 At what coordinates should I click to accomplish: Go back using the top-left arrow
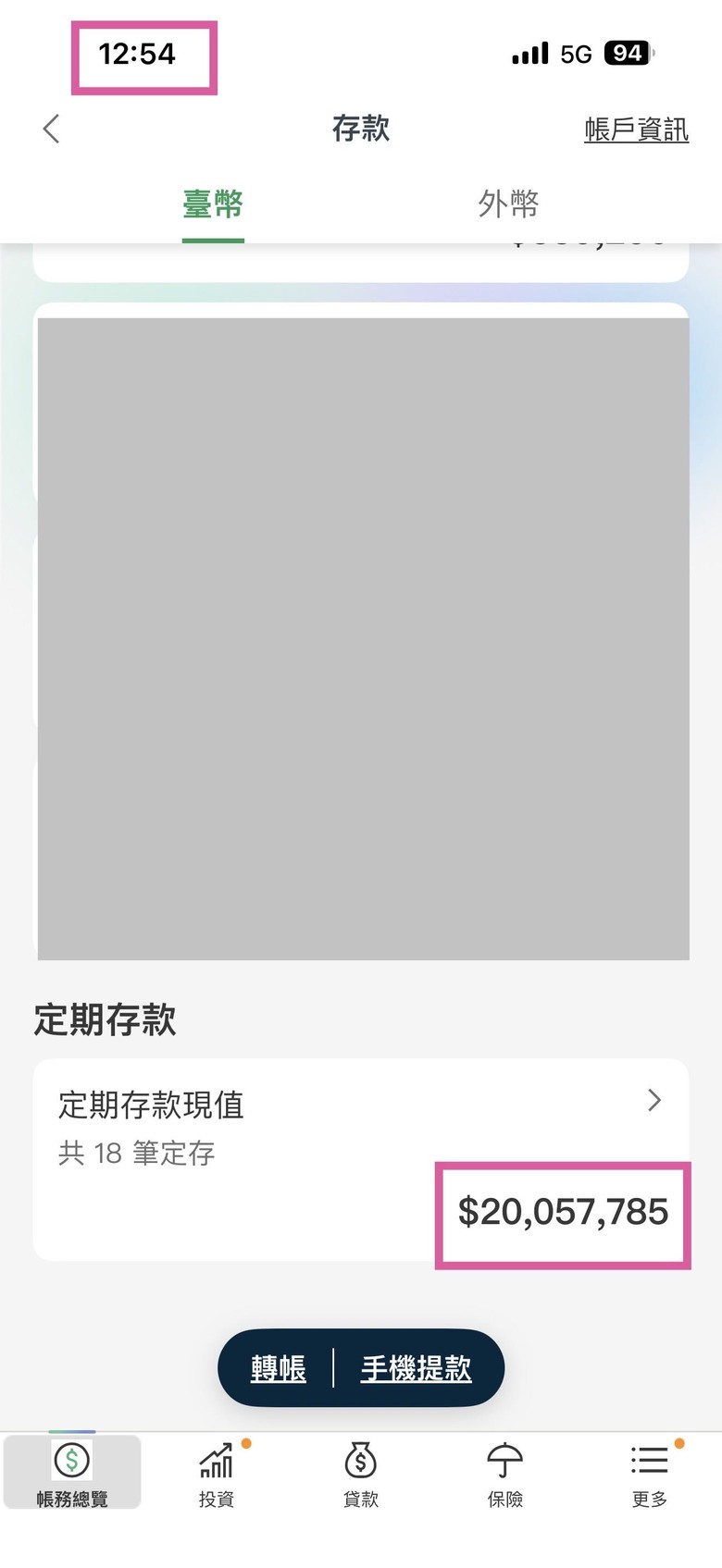point(52,130)
